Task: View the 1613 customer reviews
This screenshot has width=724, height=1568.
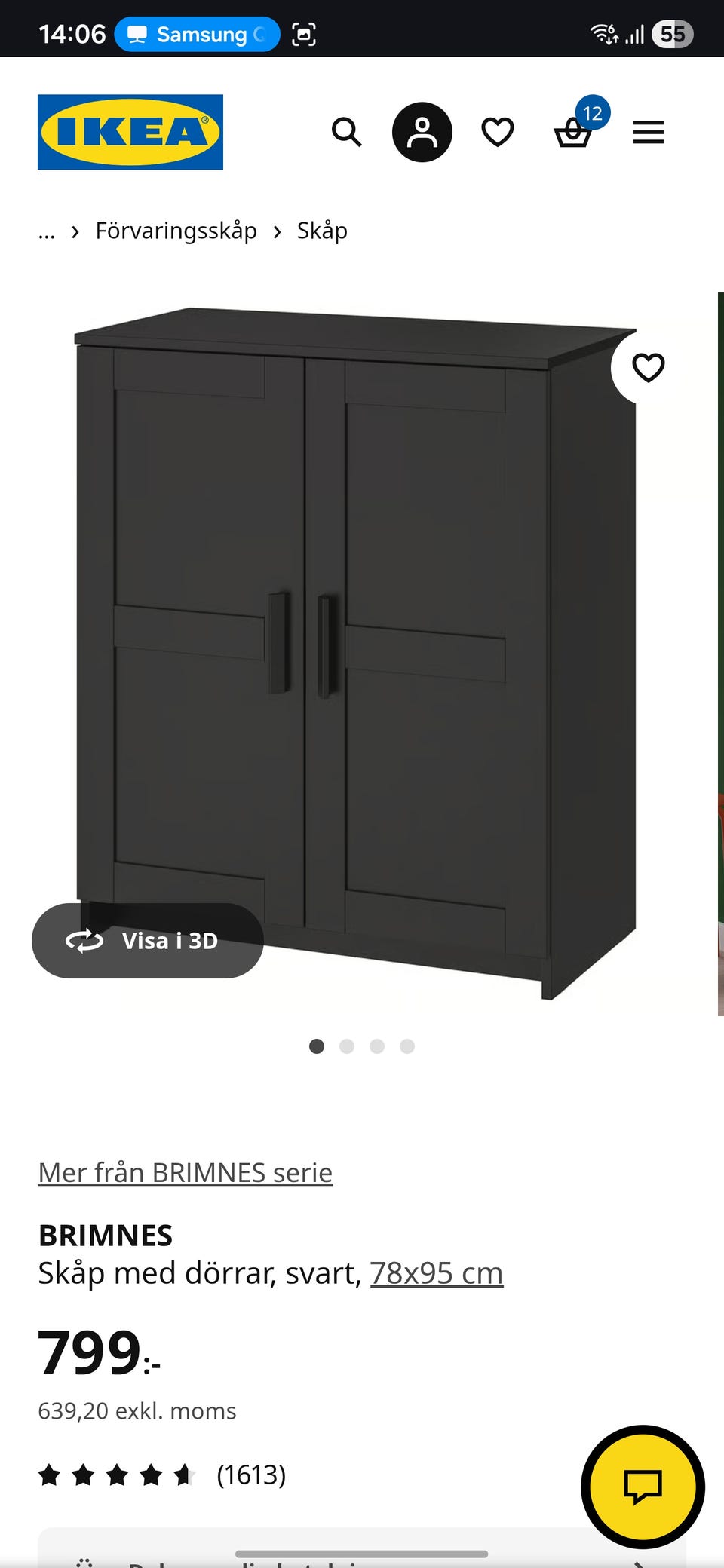Action: click(250, 1475)
